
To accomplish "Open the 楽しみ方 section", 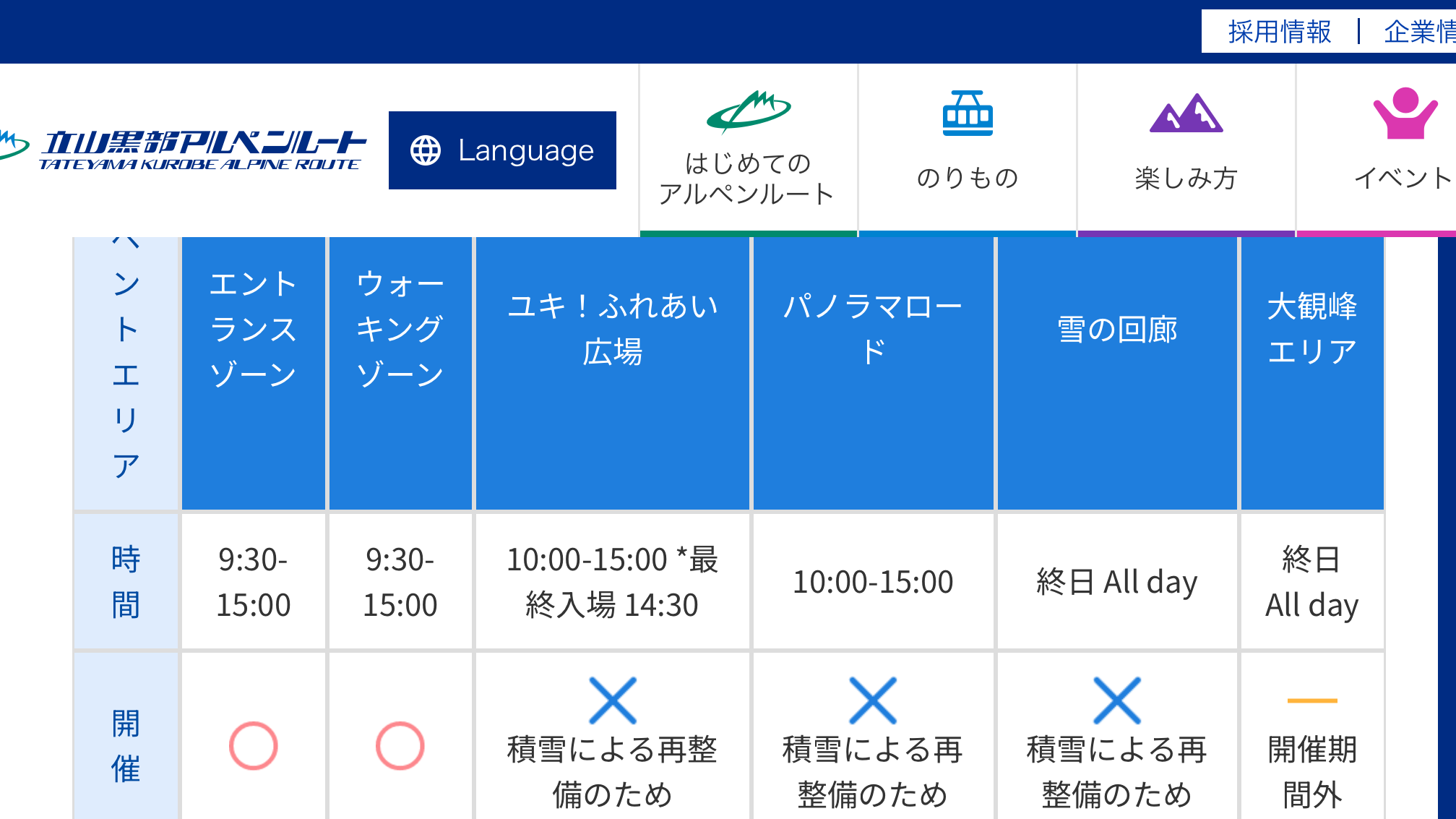I will (x=1186, y=150).
